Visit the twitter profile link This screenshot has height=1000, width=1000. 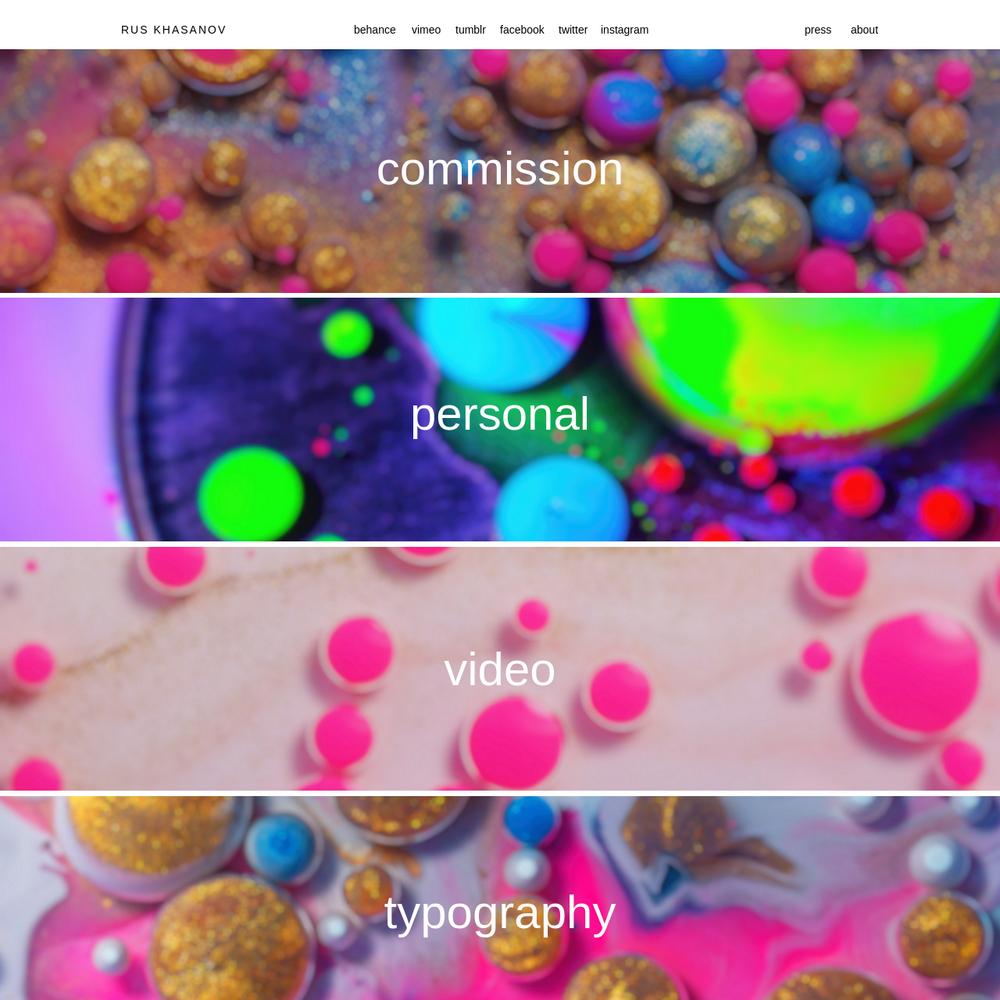[573, 30]
